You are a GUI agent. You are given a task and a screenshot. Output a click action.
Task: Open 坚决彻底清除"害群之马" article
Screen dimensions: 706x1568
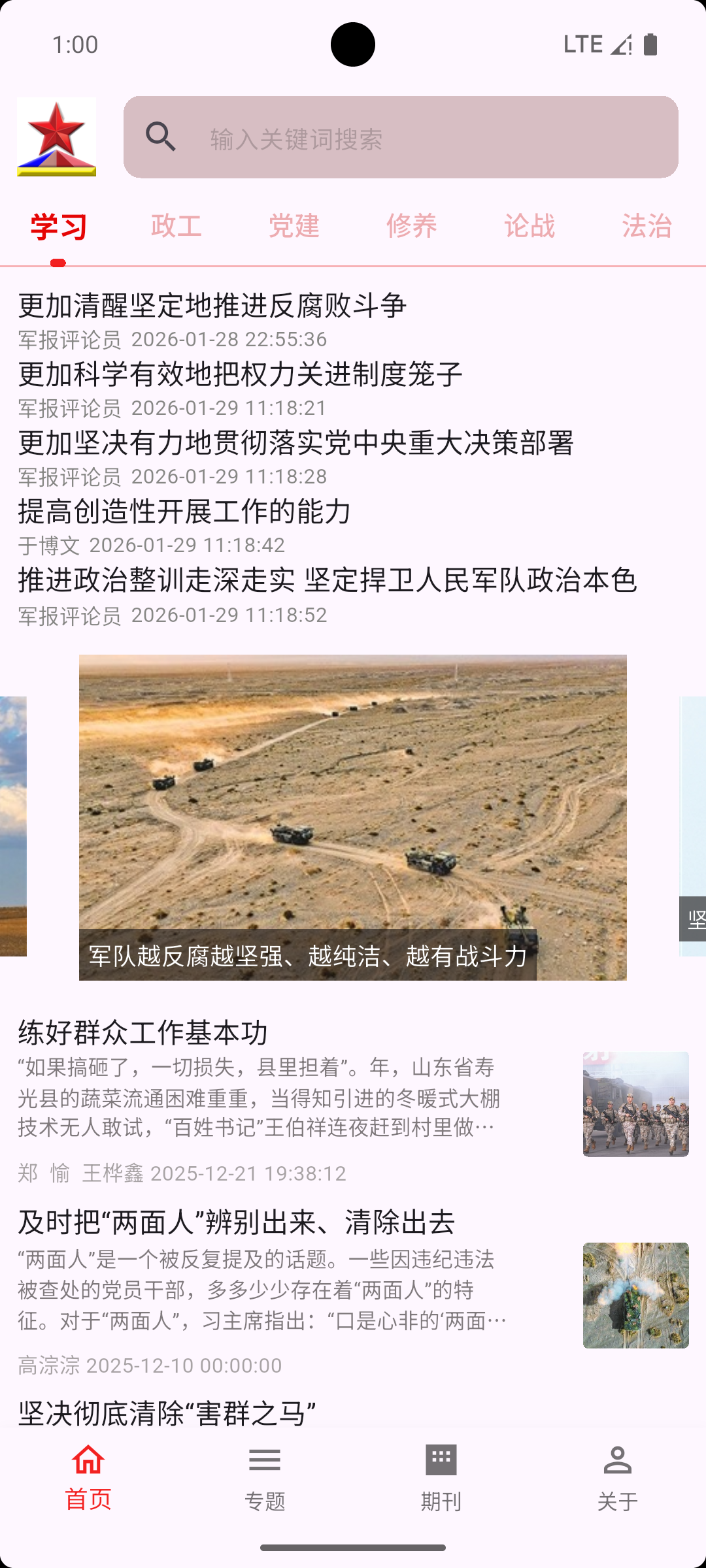click(x=167, y=1413)
